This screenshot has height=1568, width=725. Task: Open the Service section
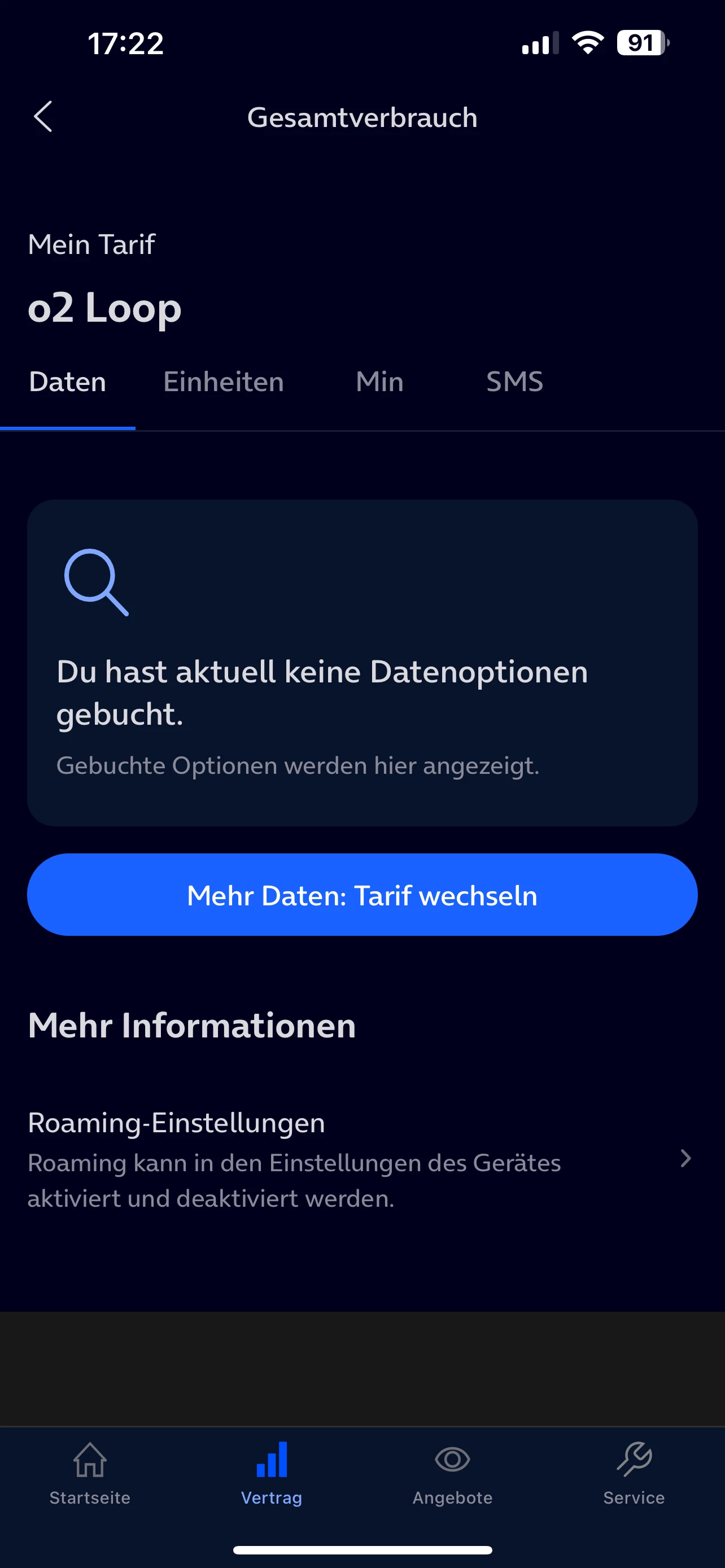tap(634, 1473)
